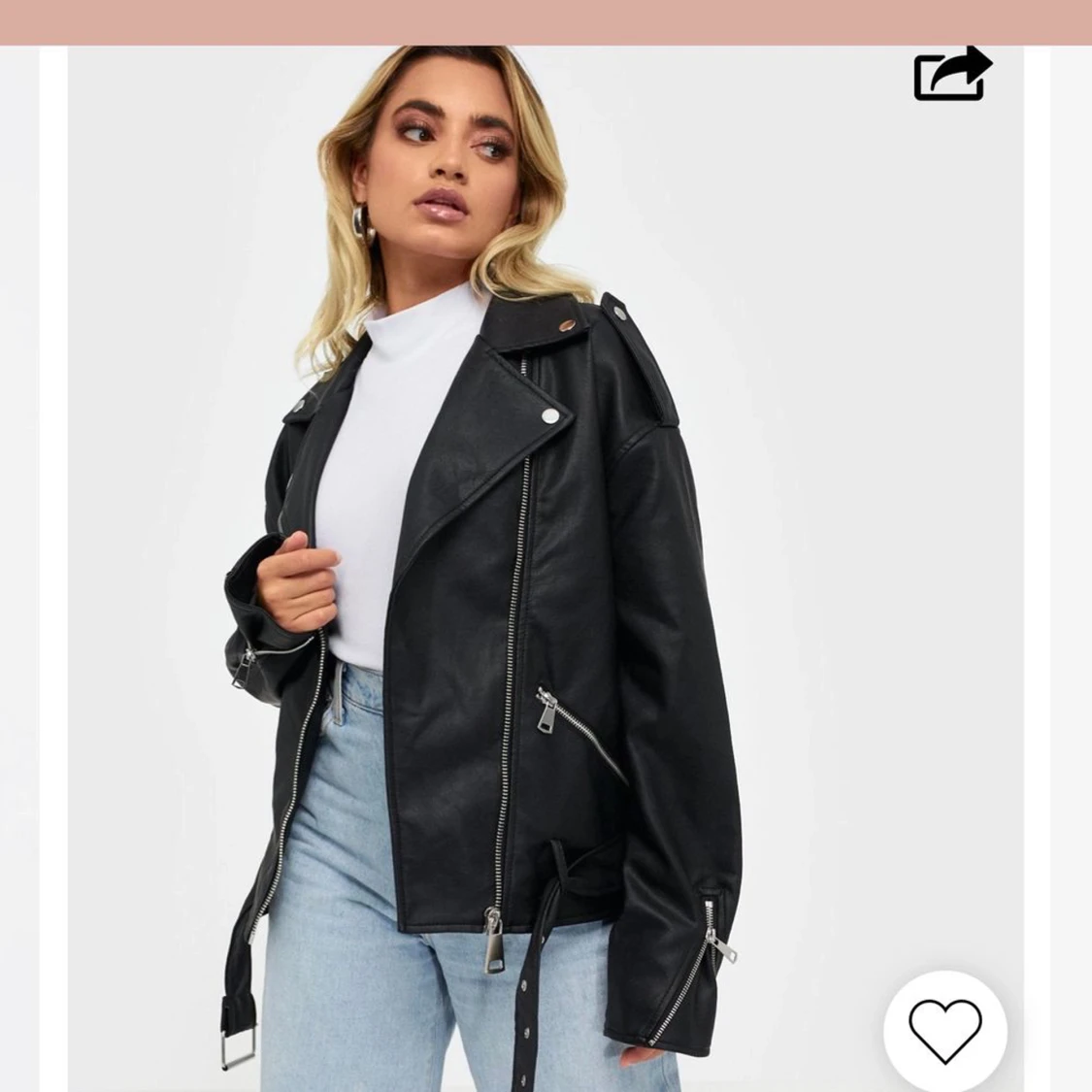Share this leather jacket product
This screenshot has width=1092, height=1092.
coord(951,74)
